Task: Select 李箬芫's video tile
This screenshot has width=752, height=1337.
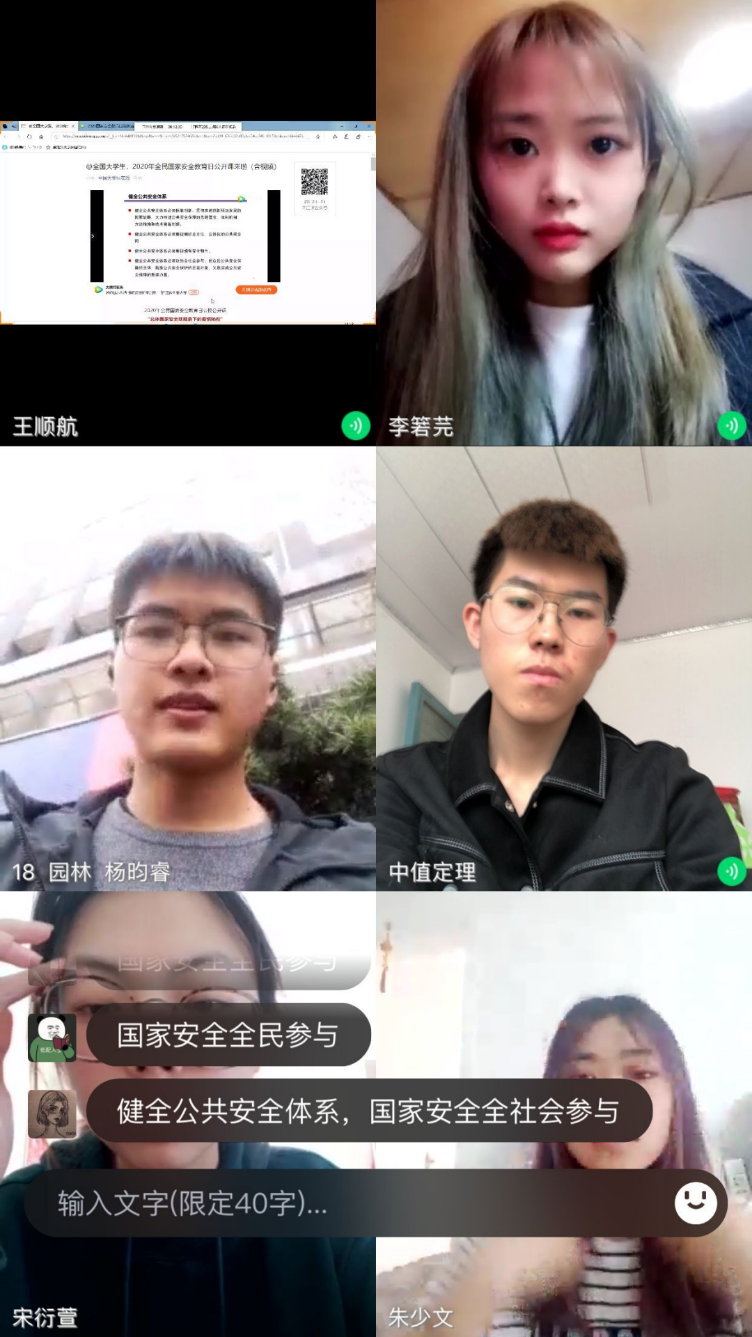Action: (564, 223)
